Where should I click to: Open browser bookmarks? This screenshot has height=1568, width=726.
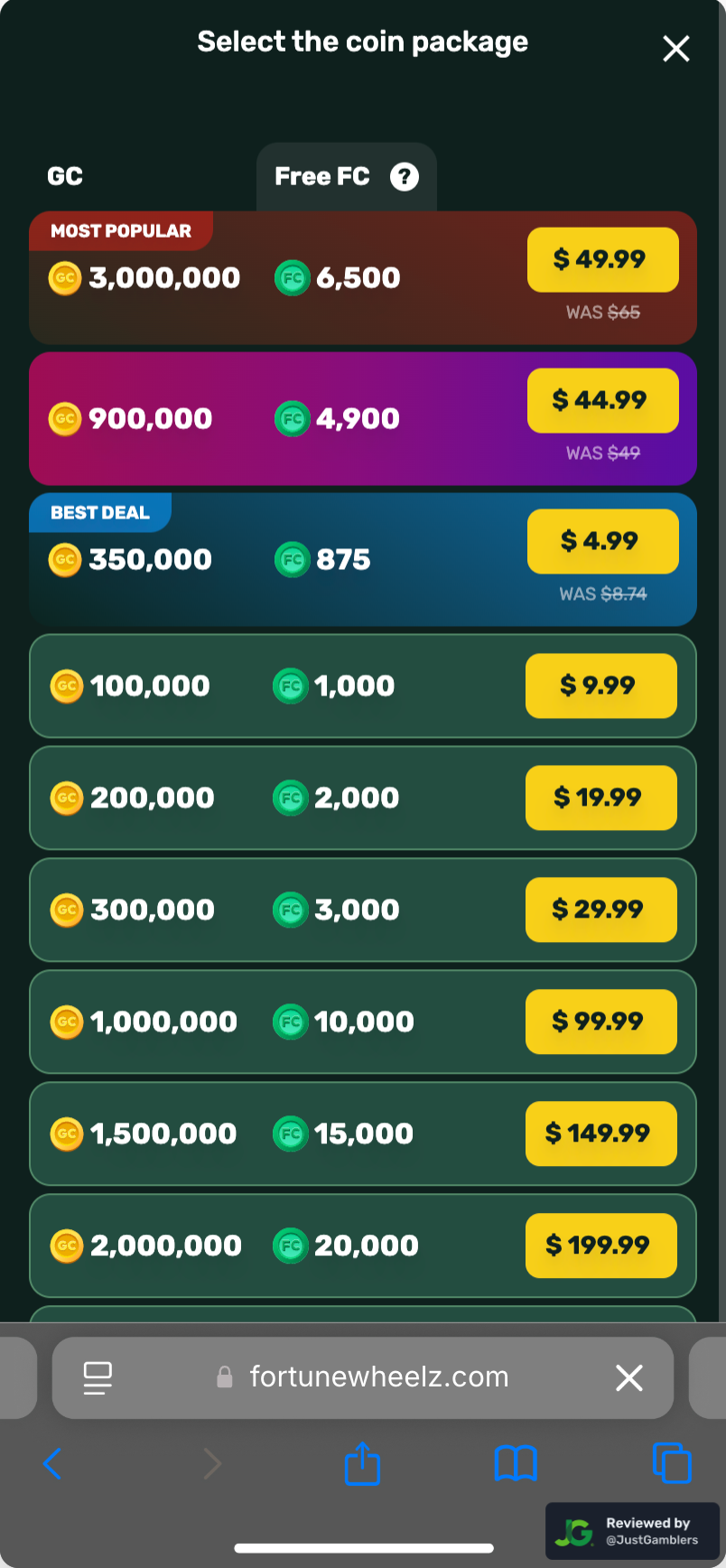pos(516,1463)
